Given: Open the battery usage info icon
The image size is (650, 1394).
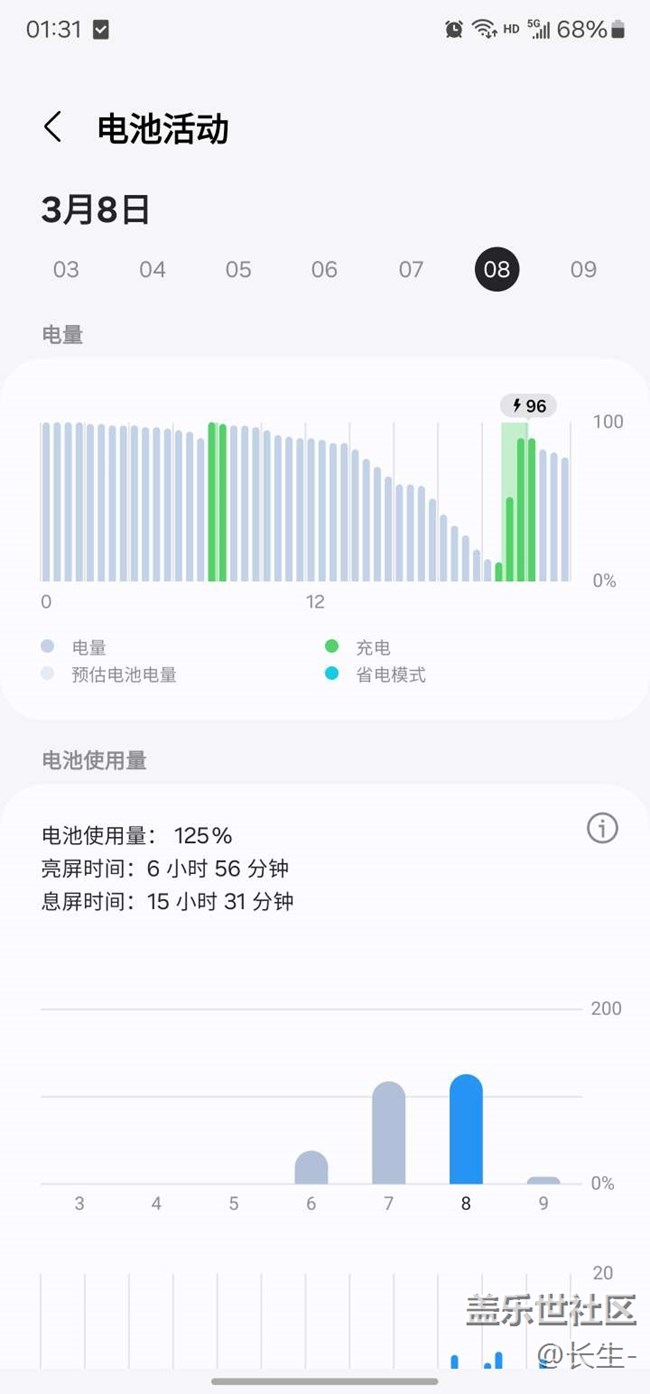Looking at the screenshot, I should 602,828.
